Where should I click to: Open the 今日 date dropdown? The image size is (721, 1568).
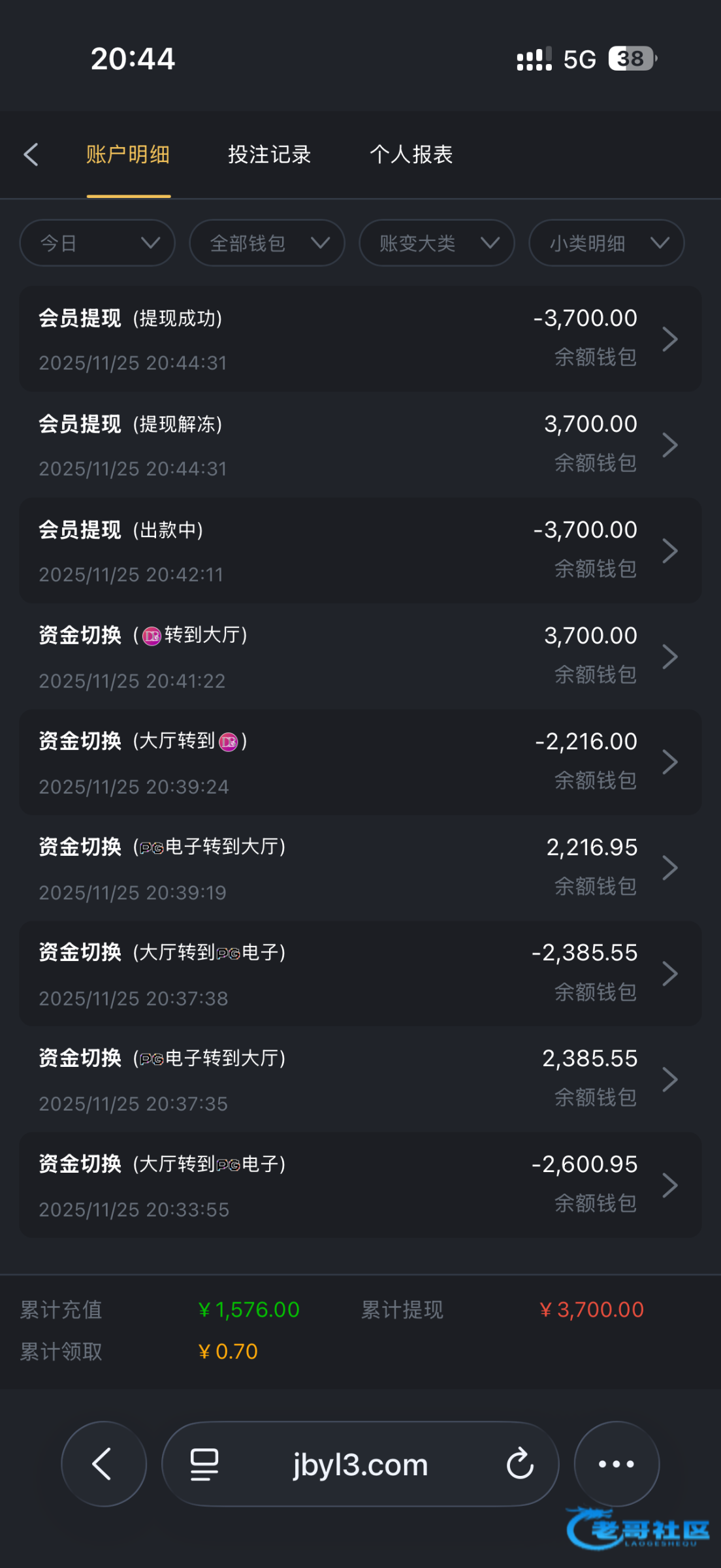click(97, 243)
